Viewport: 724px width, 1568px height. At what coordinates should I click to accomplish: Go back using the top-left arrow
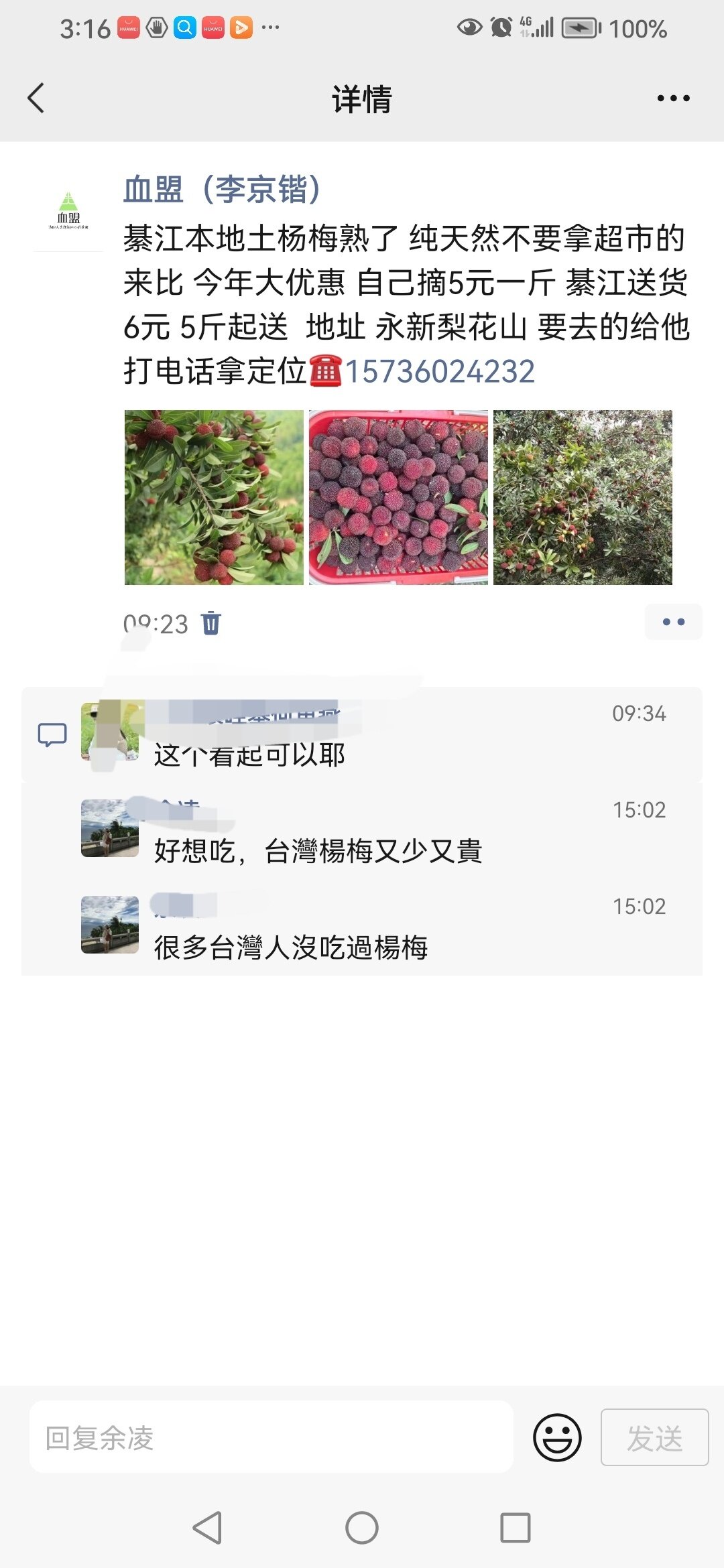(36, 99)
